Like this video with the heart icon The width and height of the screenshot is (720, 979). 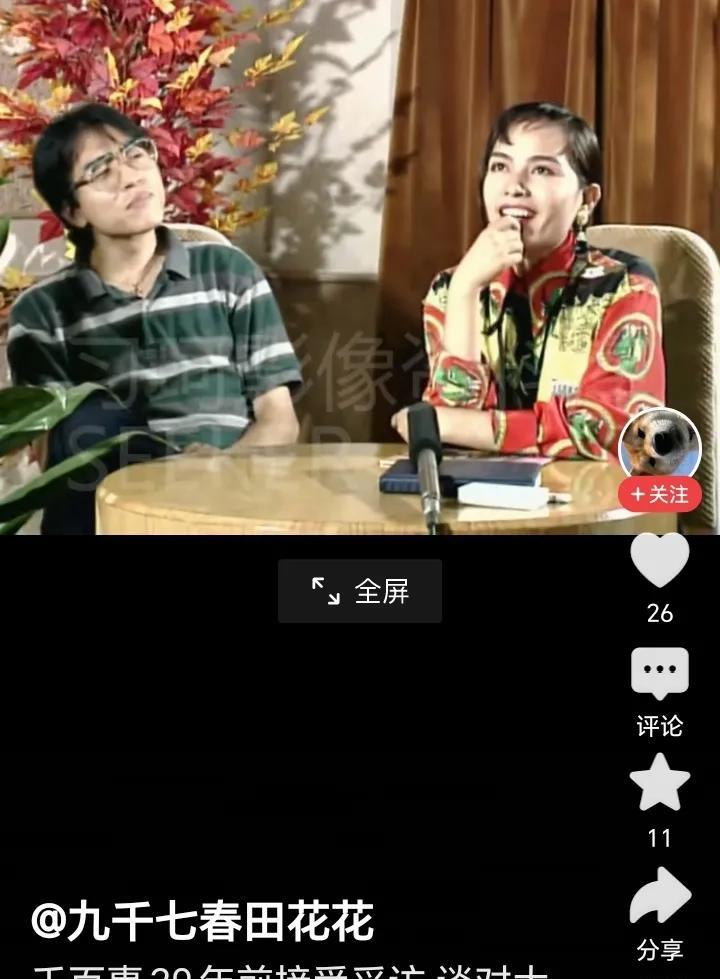tap(659, 561)
